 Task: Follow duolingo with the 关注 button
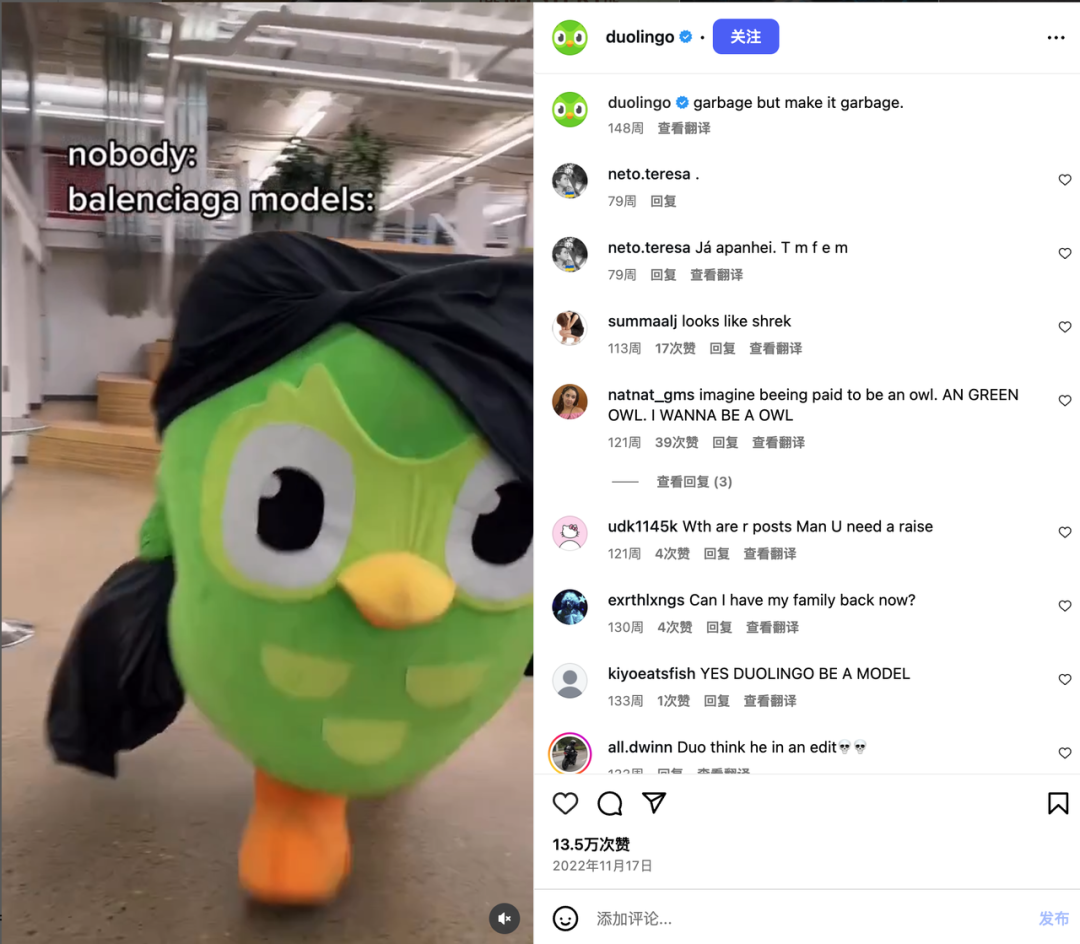[745, 37]
